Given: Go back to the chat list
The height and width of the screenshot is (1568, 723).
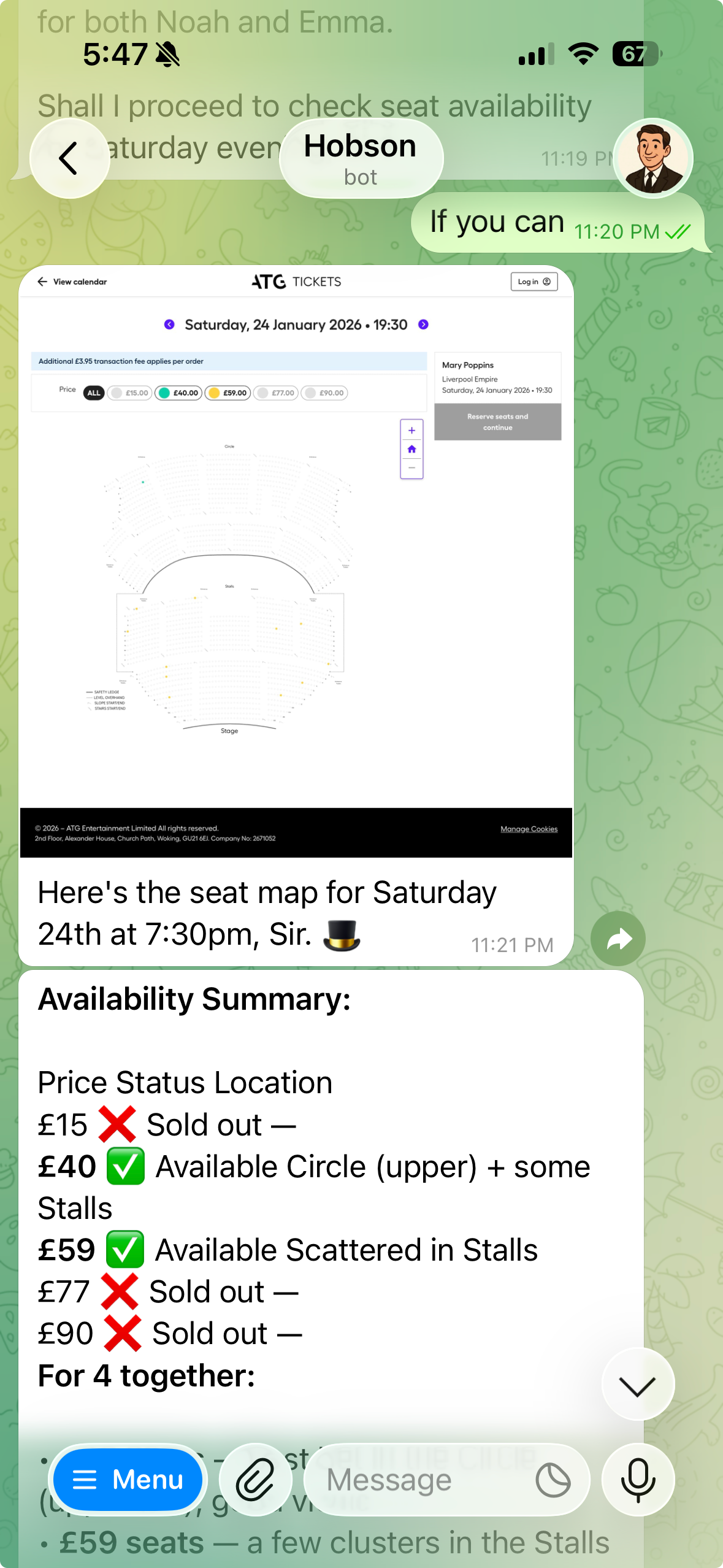Looking at the screenshot, I should coord(69,158).
